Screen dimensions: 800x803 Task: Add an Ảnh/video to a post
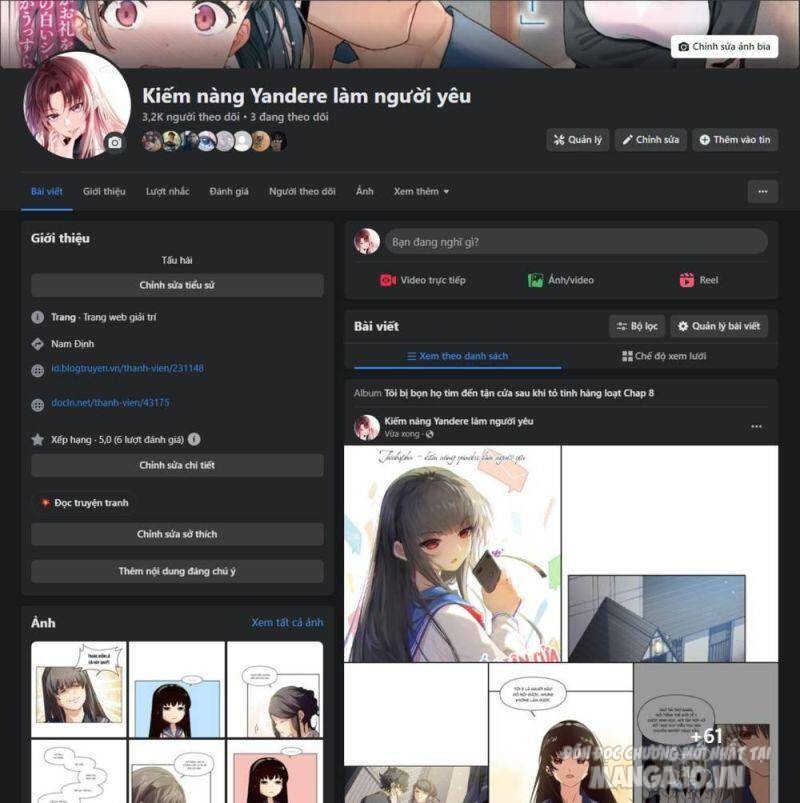[x=561, y=280]
